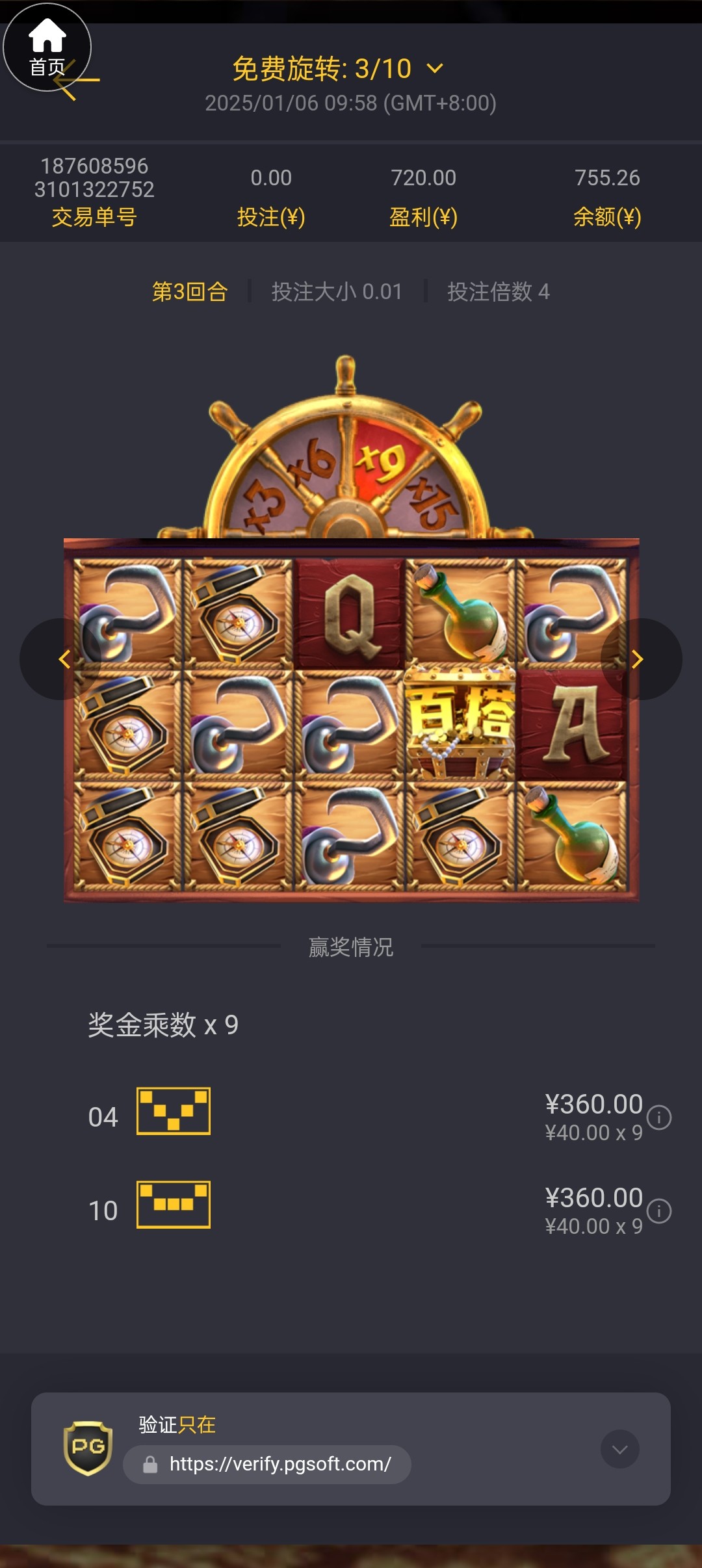Open info for payline 04 win
Screen dimensions: 702x1568
click(x=659, y=1117)
